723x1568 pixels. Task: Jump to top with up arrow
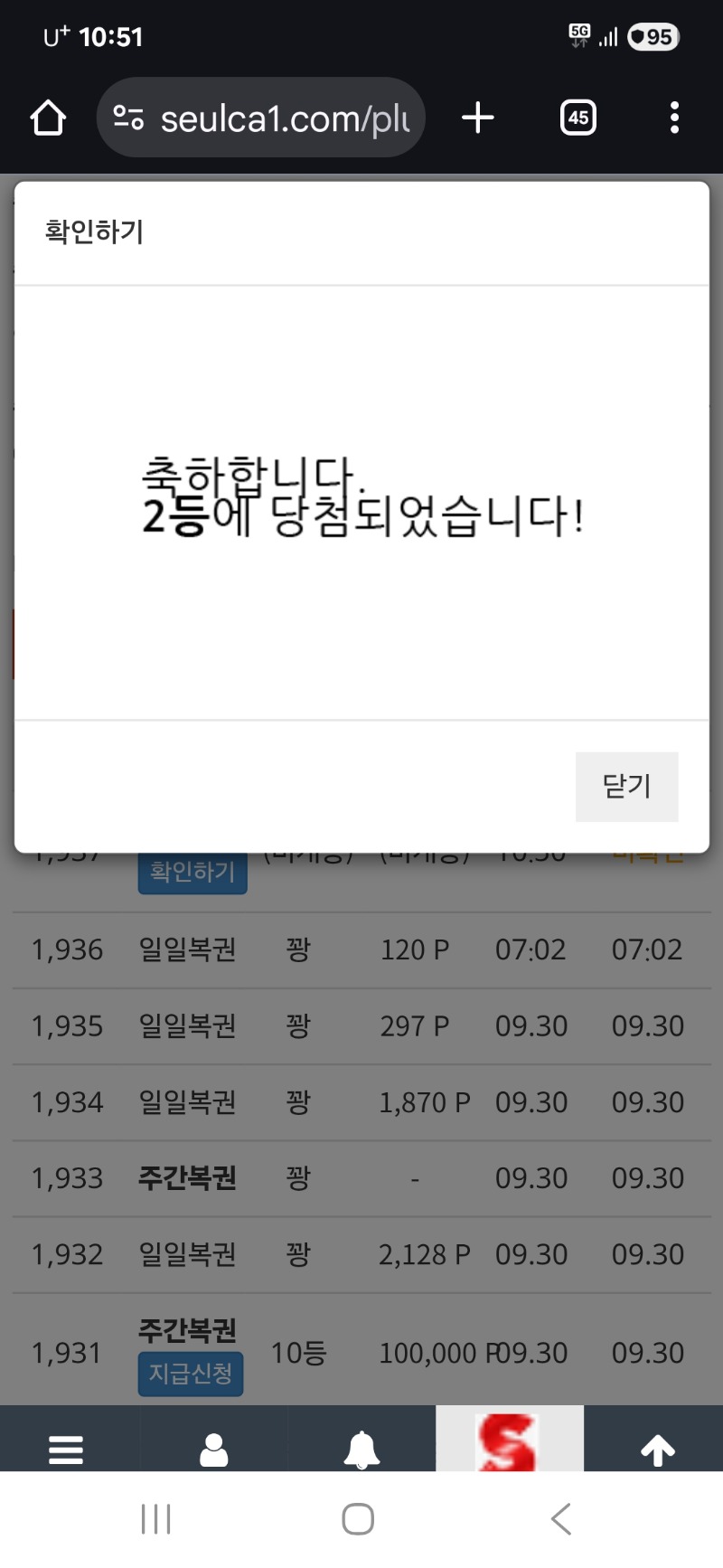657,1450
